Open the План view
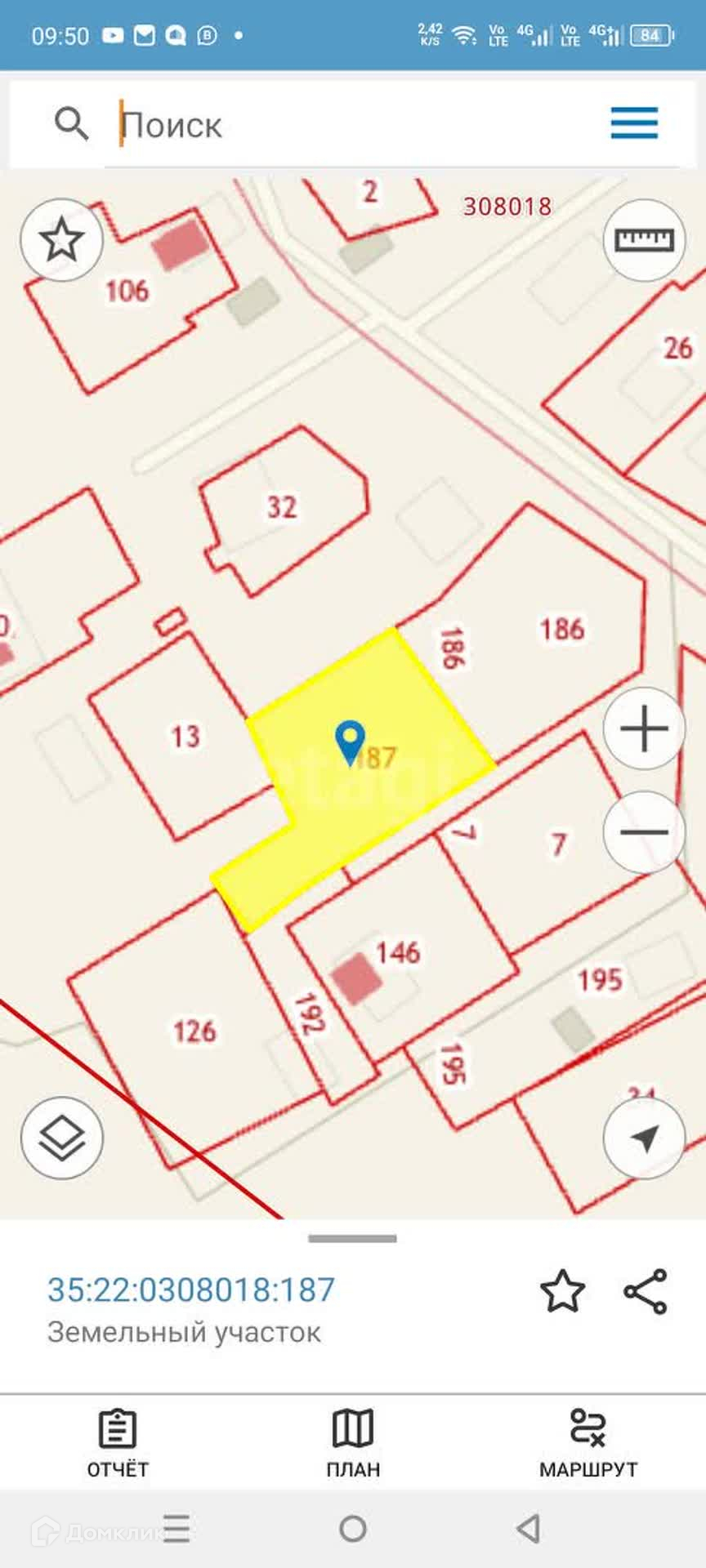Image resolution: width=706 pixels, height=1568 pixels. click(x=353, y=1444)
